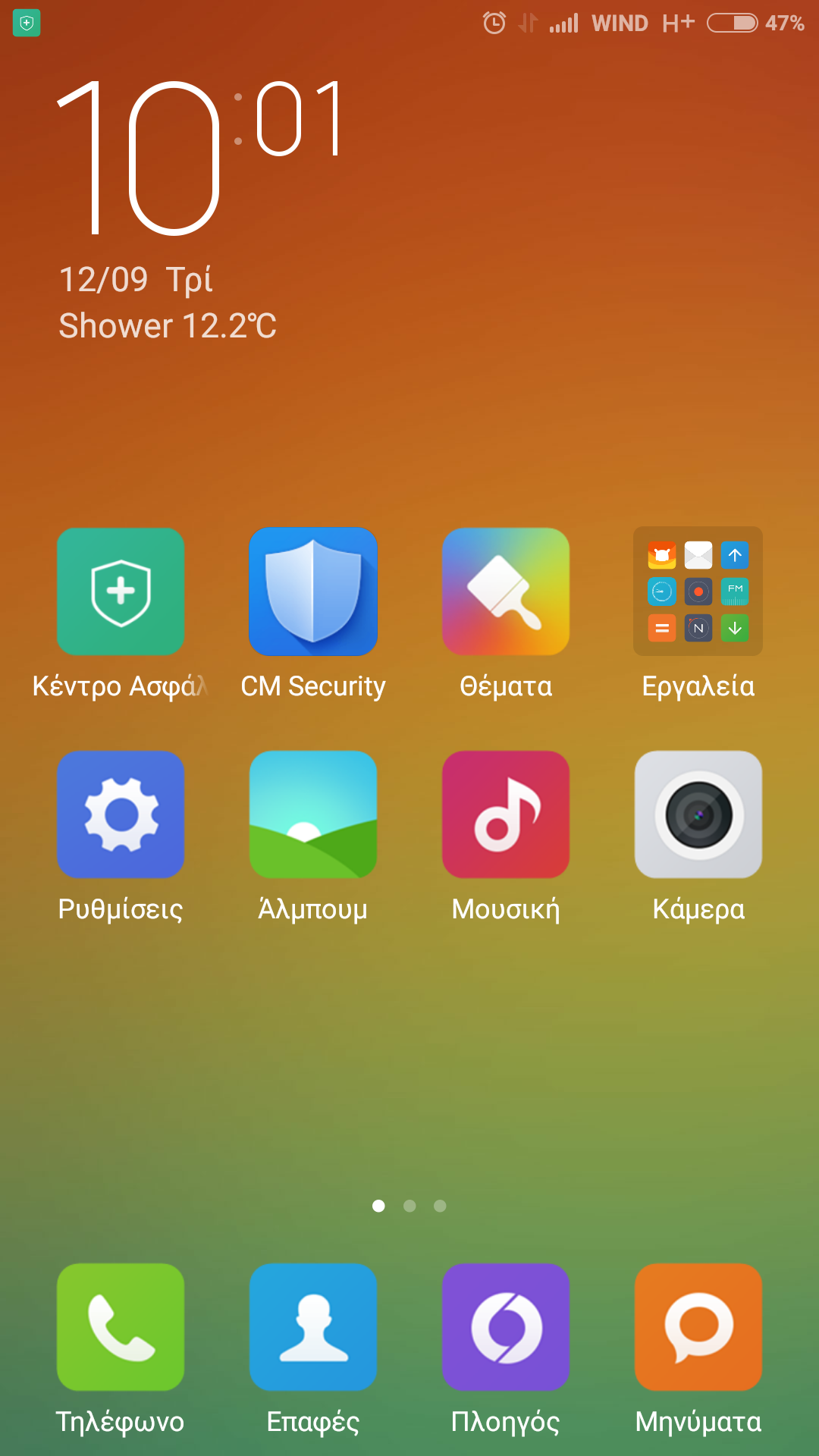Launch the Μουσική music player
The width and height of the screenshot is (819, 1456).
(506, 814)
